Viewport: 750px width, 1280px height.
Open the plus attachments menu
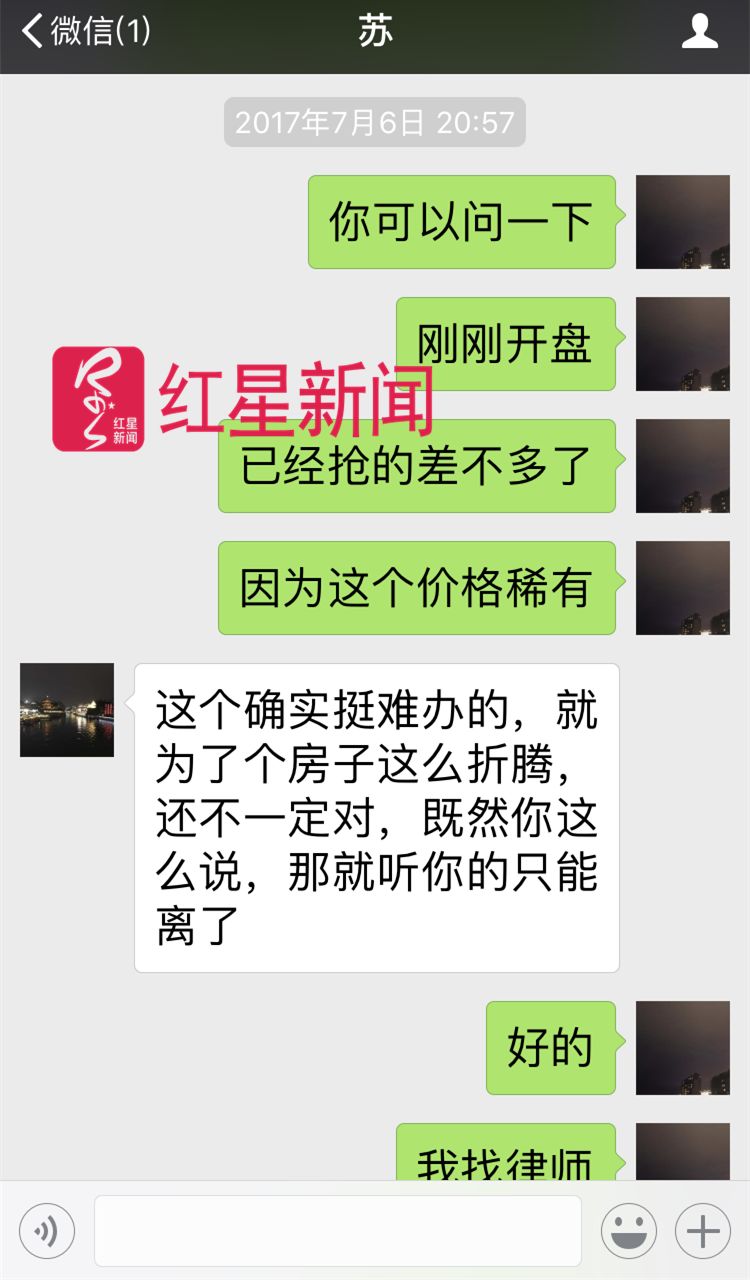coord(702,1230)
